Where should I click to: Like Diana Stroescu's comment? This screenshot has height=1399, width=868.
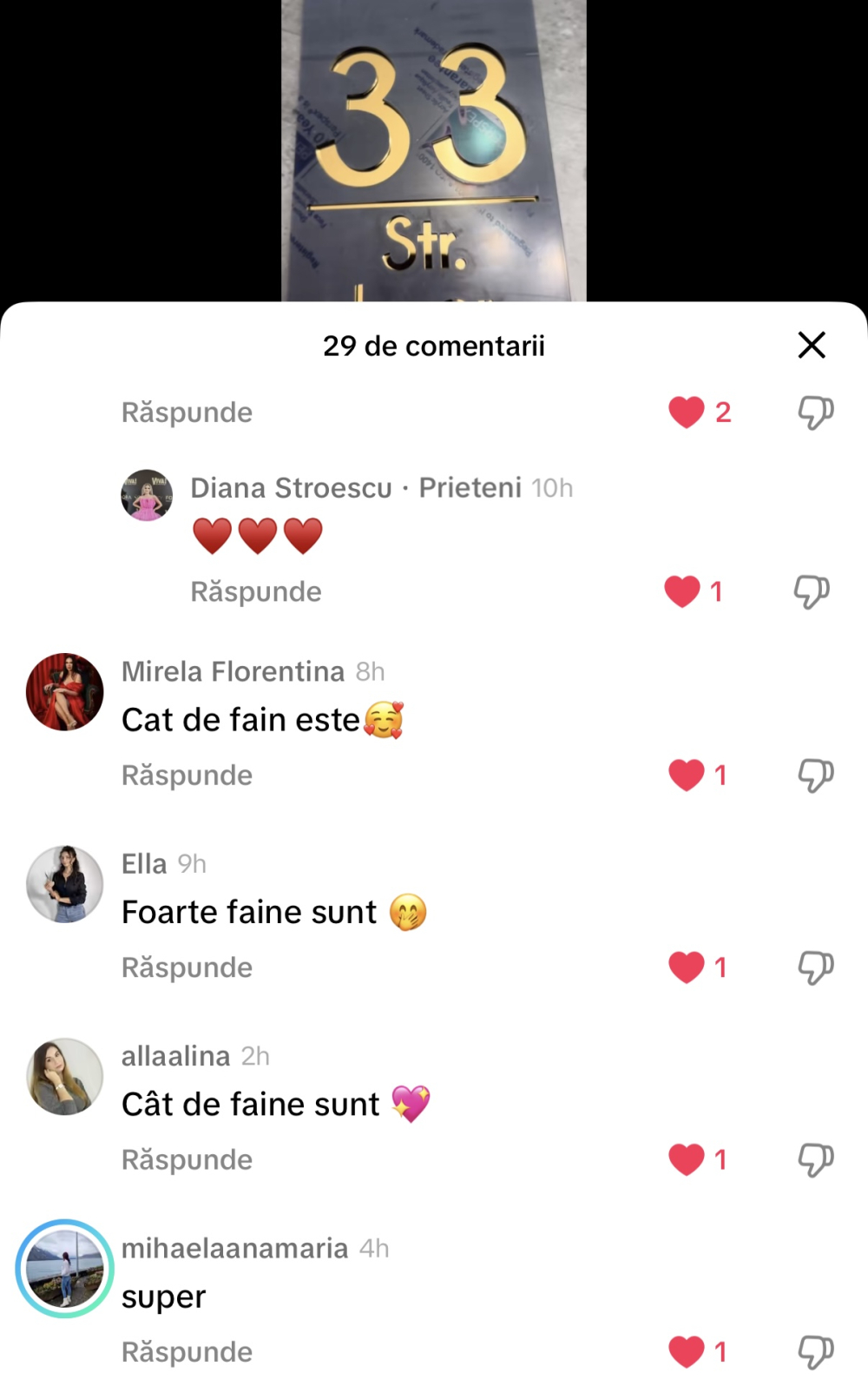click(x=683, y=592)
